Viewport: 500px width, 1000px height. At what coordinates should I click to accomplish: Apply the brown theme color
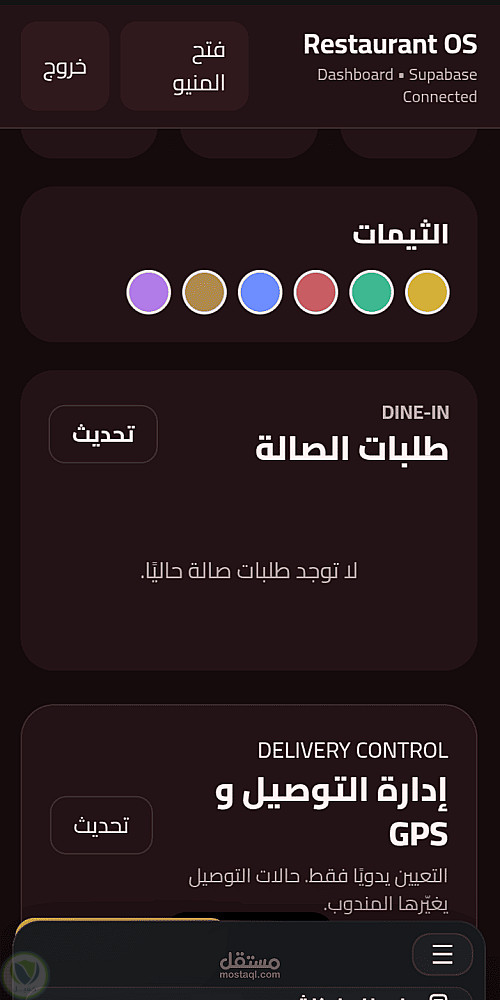[x=205, y=292]
